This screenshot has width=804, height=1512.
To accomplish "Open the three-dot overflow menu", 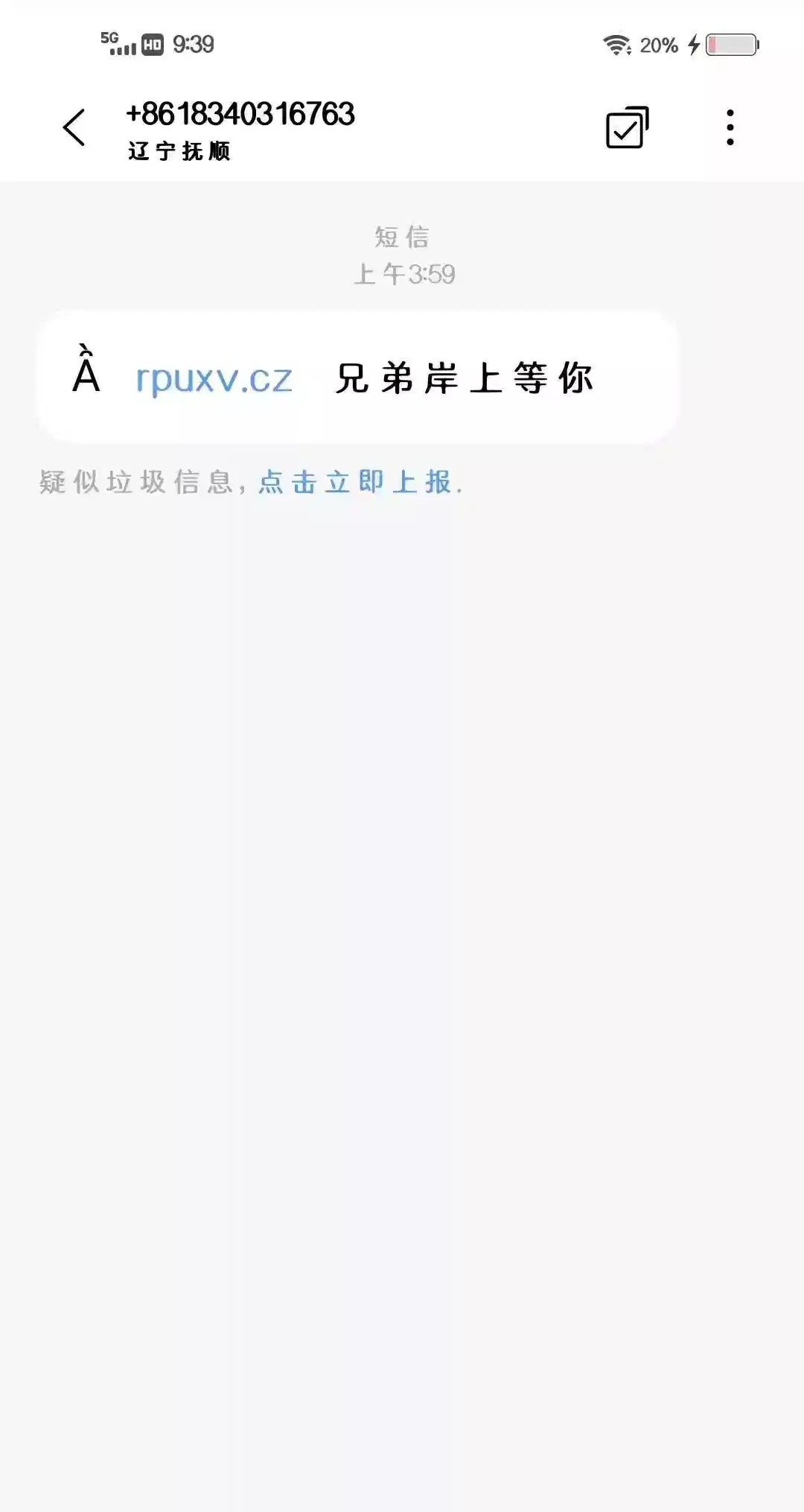I will tap(730, 127).
